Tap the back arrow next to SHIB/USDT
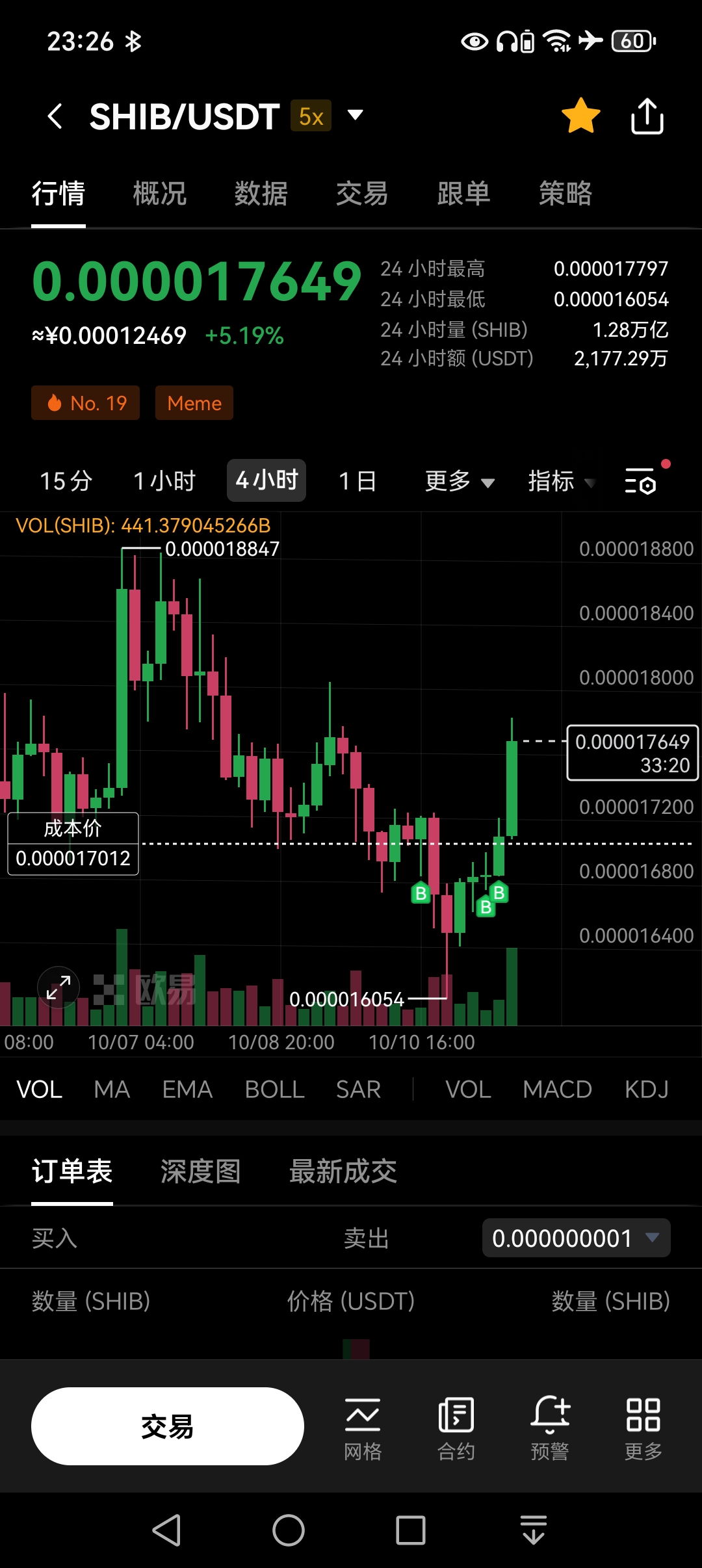The height and width of the screenshot is (1568, 702). click(x=55, y=114)
